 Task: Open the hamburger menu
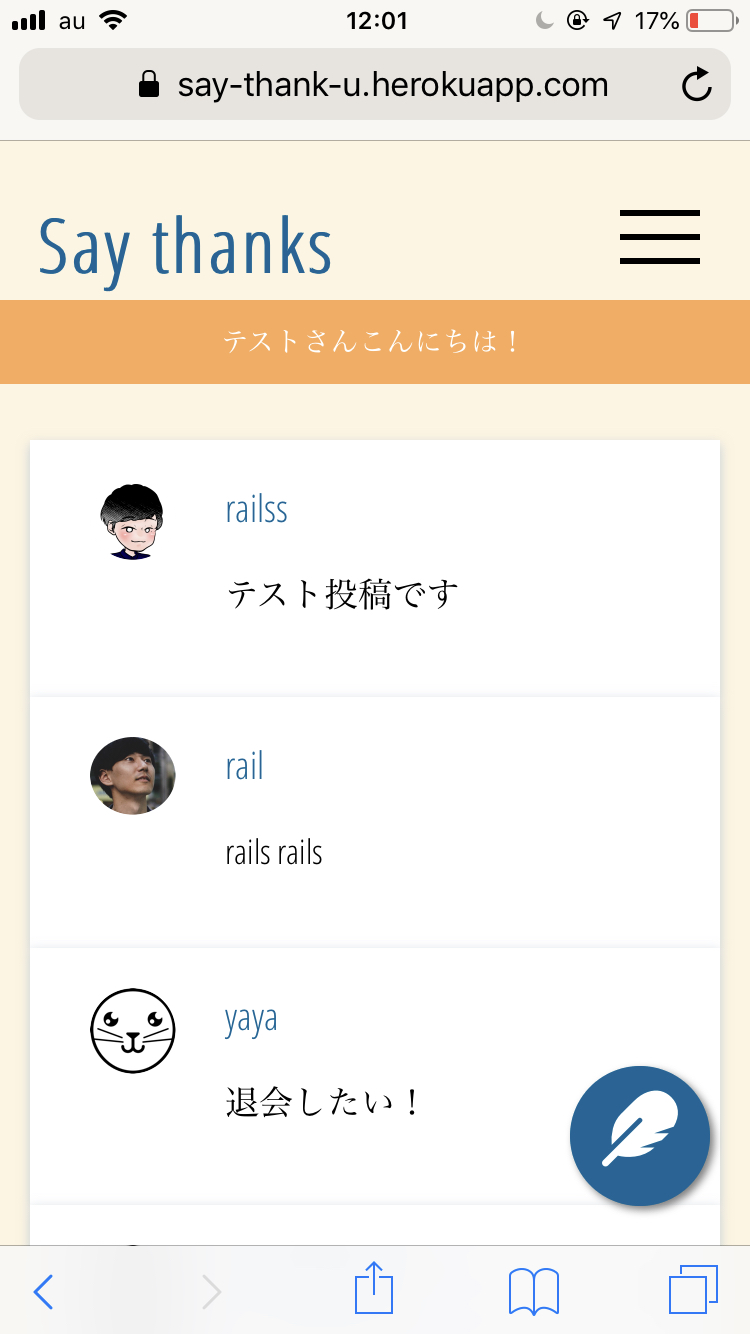[x=659, y=237]
